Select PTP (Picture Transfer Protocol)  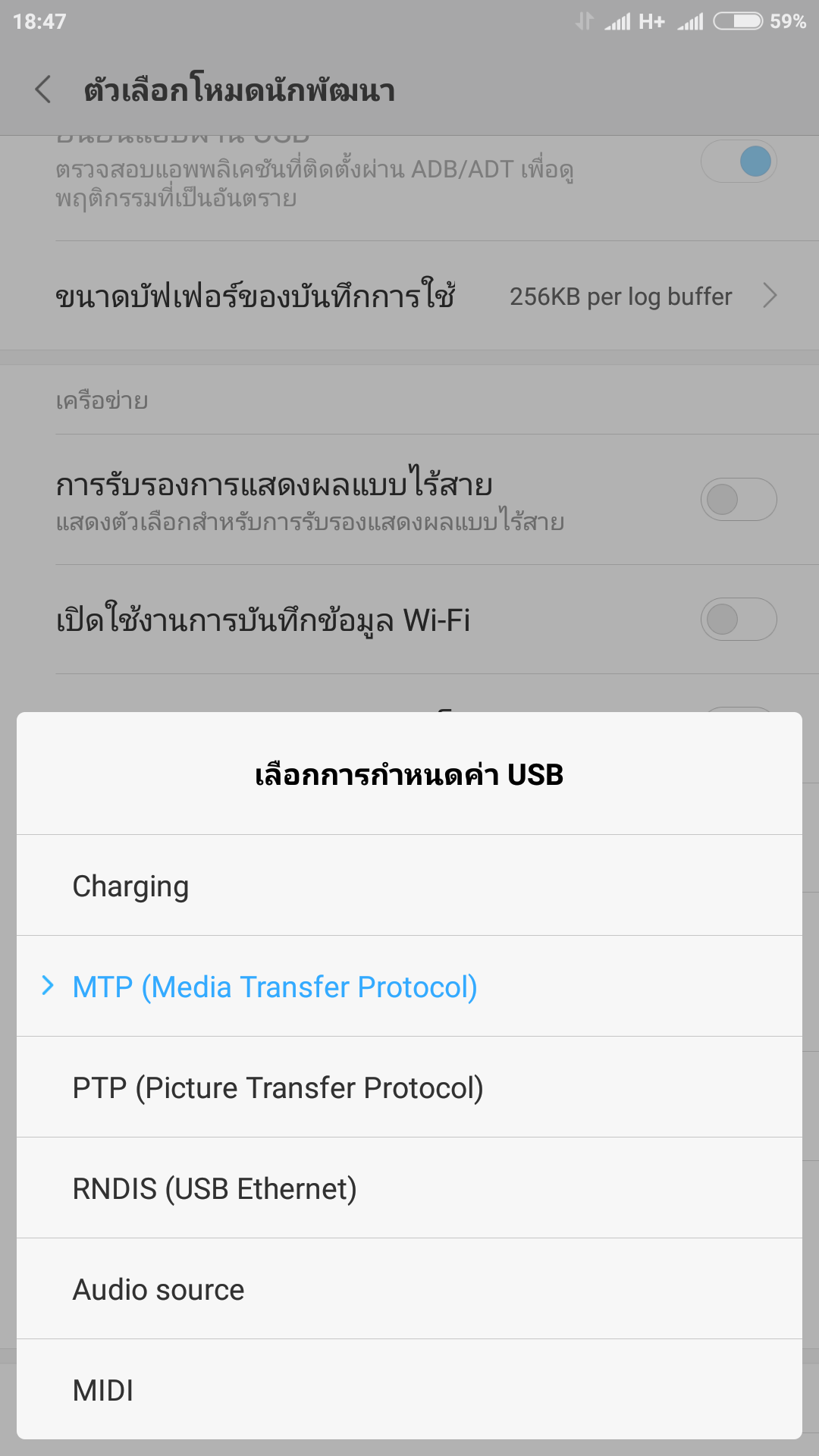click(409, 1087)
